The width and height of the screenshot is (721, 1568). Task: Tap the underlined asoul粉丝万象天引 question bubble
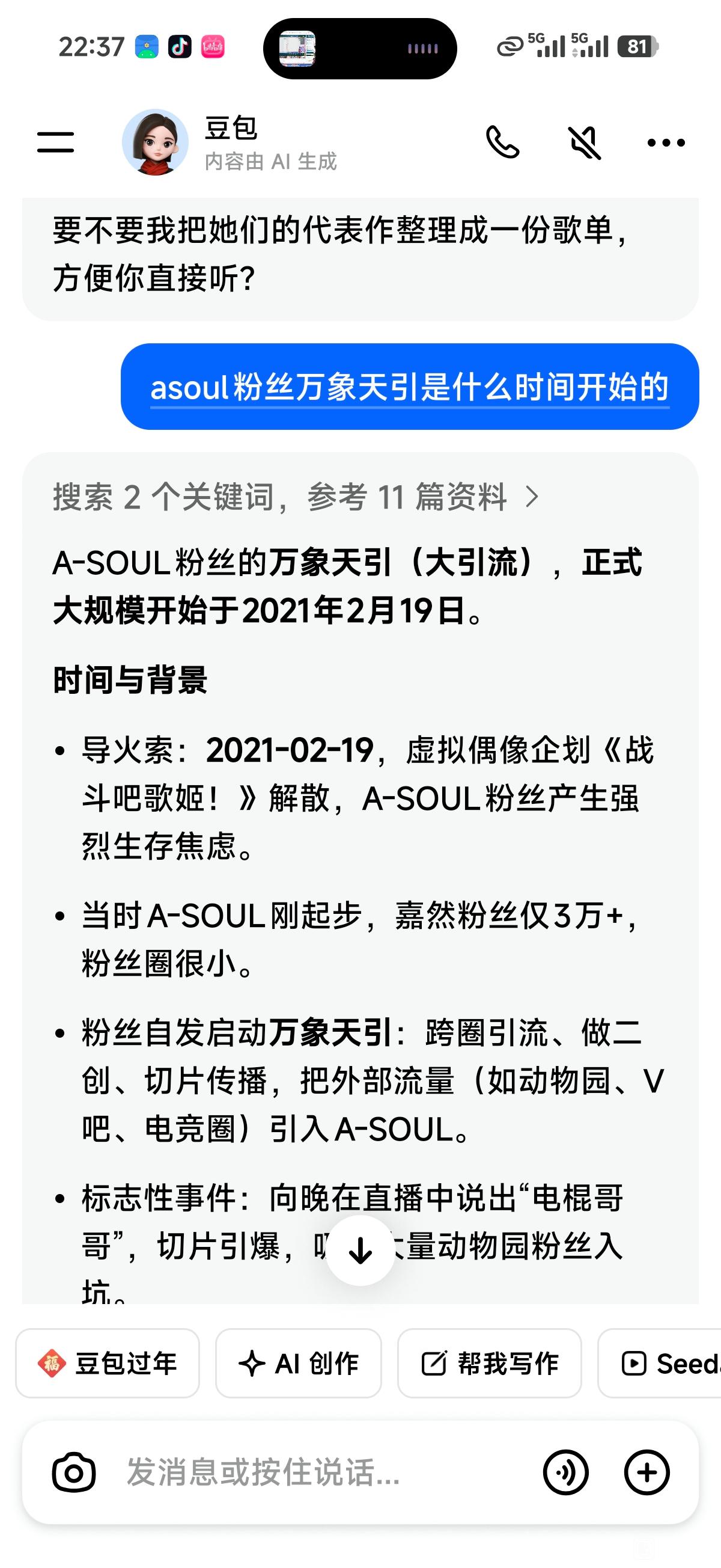point(410,387)
